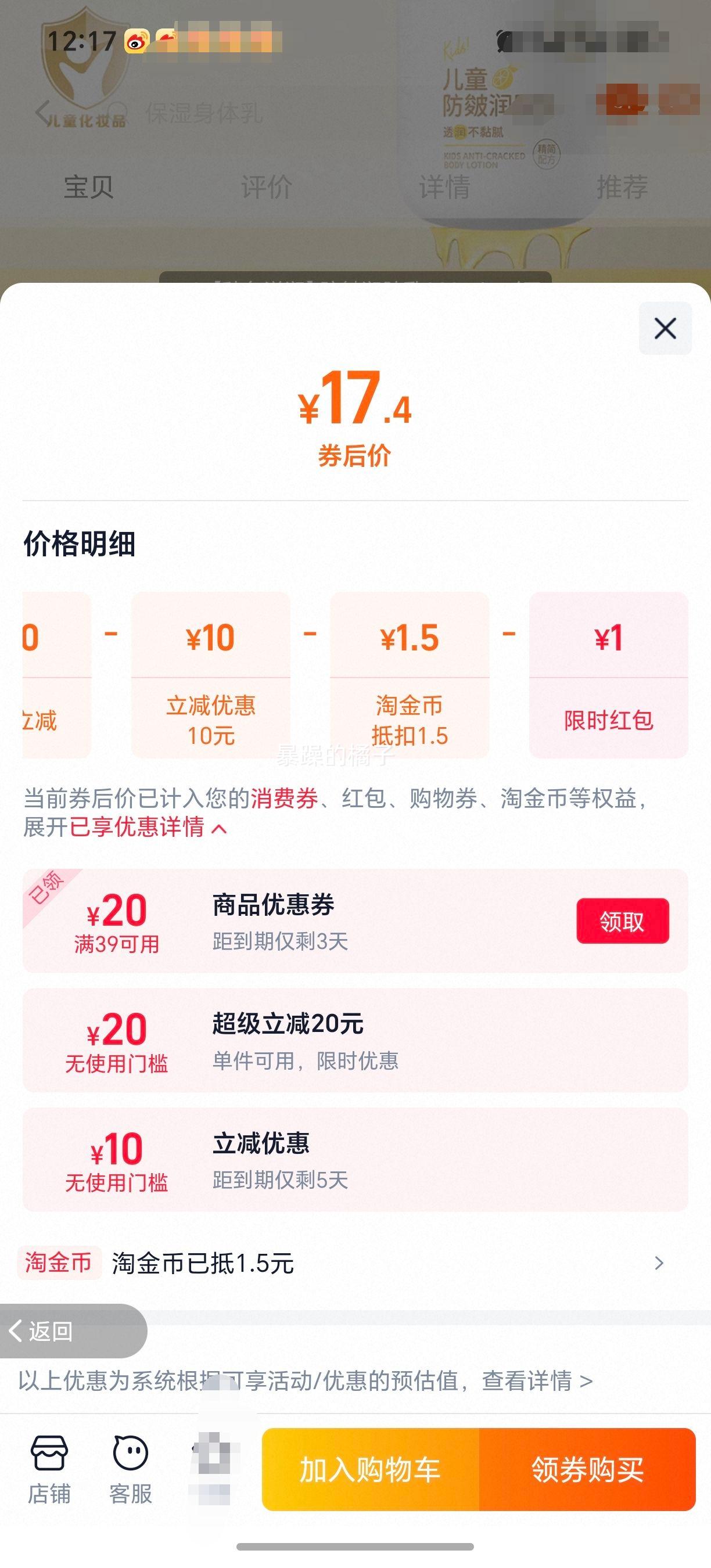Collapse the 已享优惠详情 section via its chevron
Screen dimensions: 711x1568
point(221,831)
